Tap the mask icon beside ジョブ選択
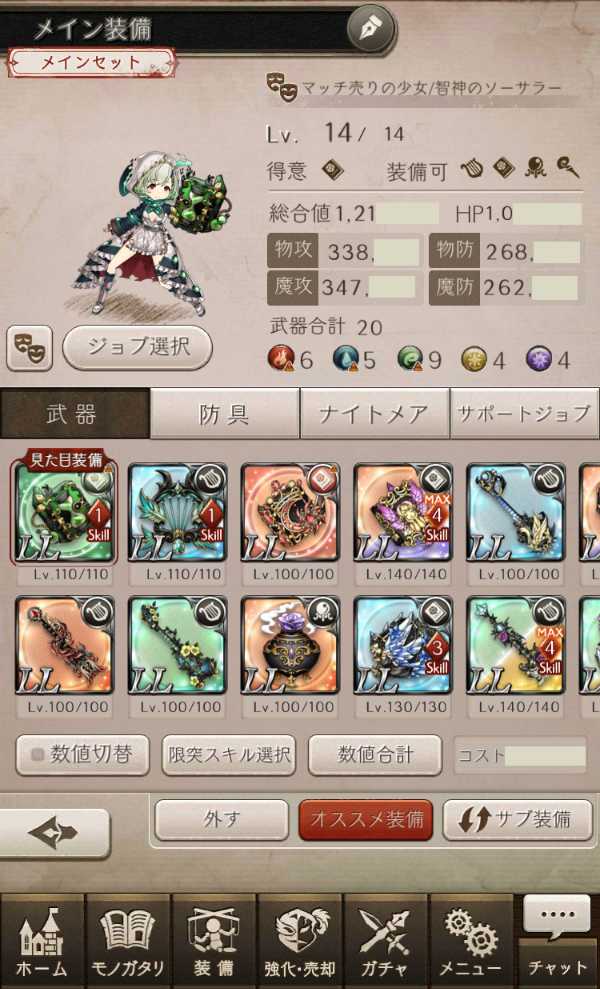Viewport: 600px width, 989px height. tap(29, 348)
